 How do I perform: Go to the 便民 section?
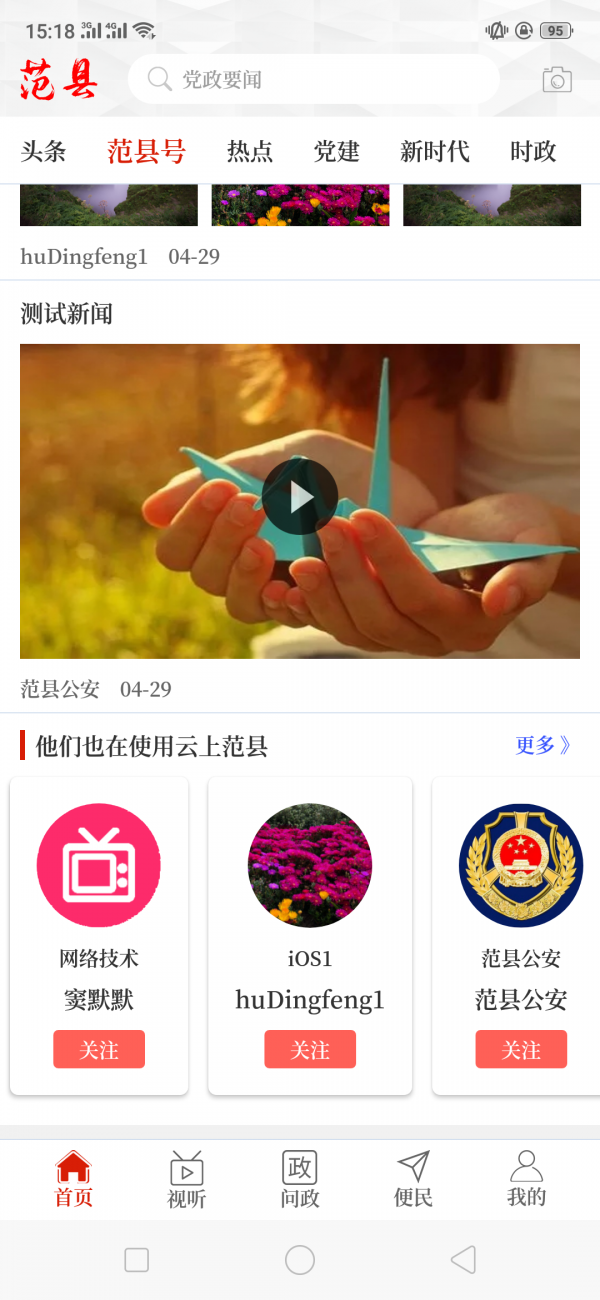pos(413,1180)
